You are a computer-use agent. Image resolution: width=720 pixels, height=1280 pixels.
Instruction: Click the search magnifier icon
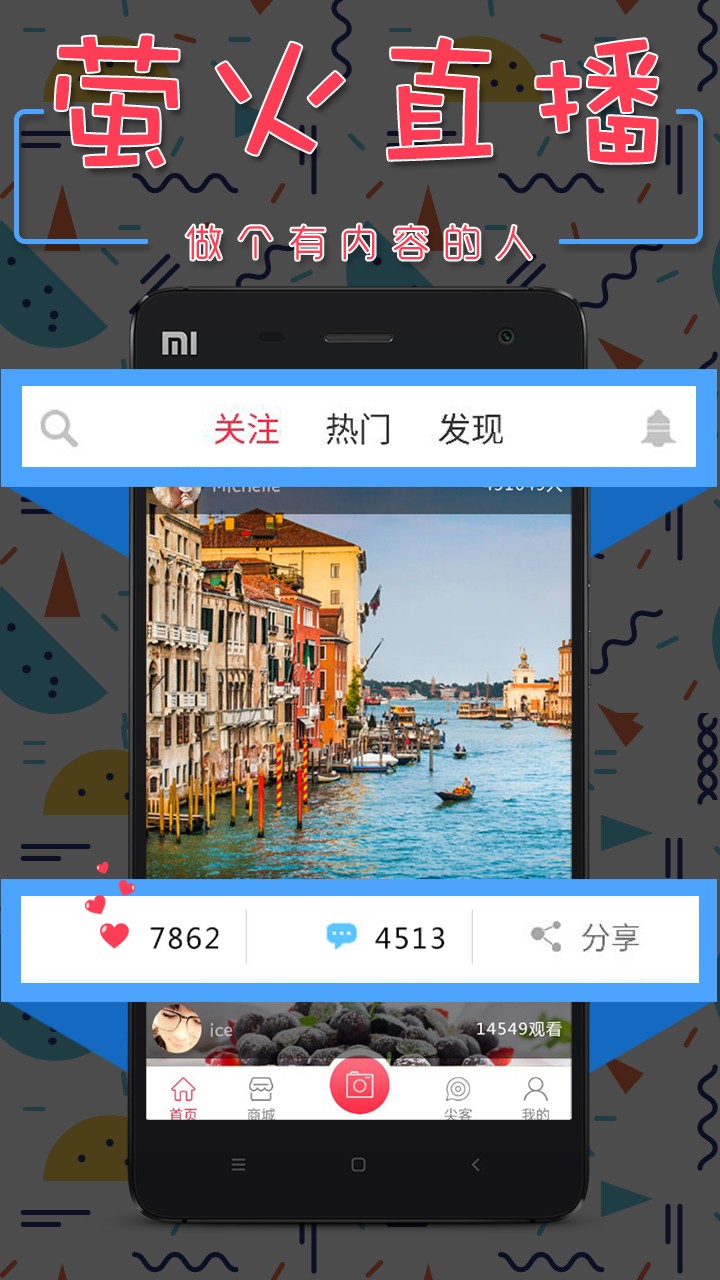(x=60, y=428)
